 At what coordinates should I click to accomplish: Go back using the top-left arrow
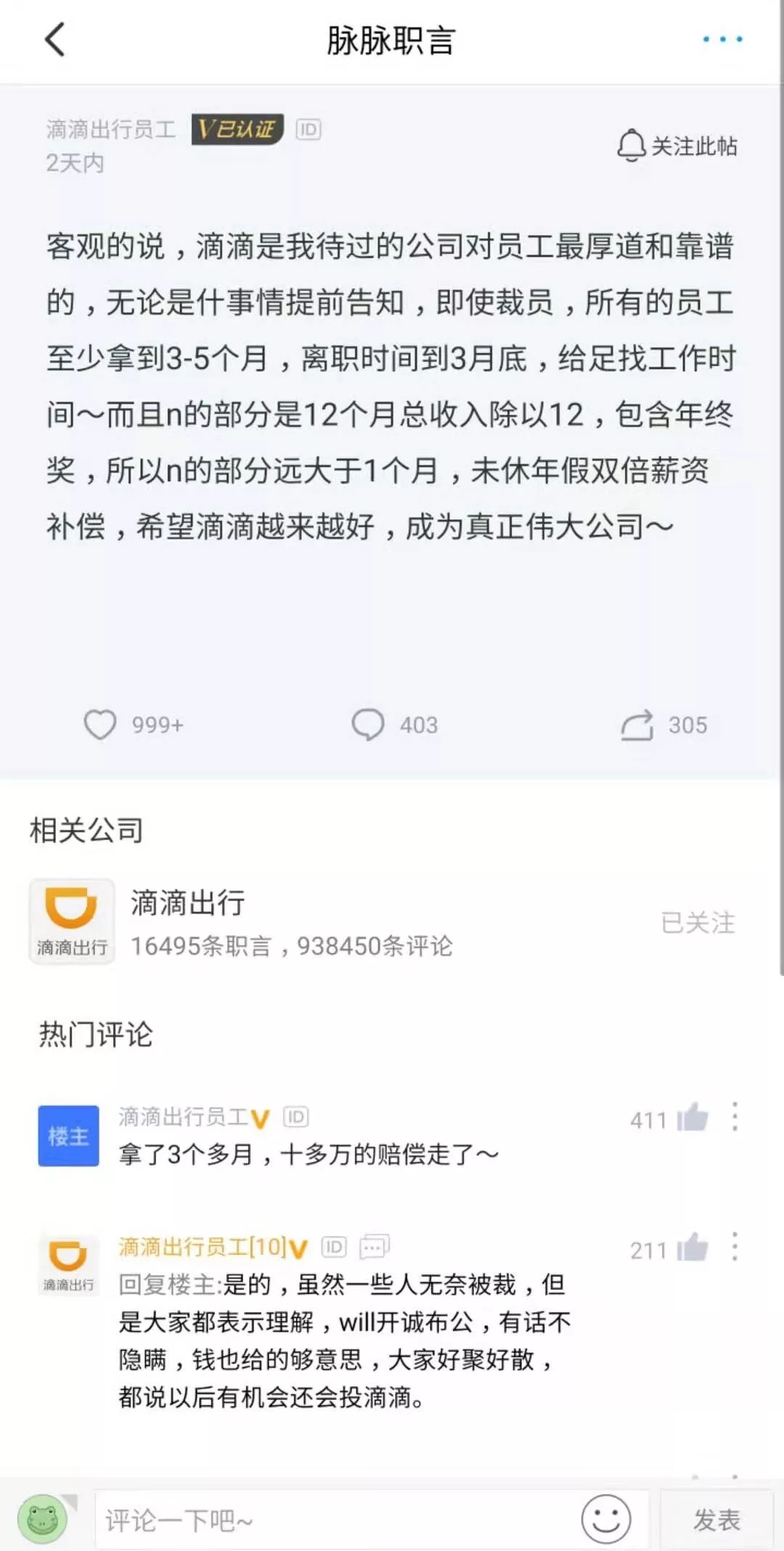tap(55, 39)
